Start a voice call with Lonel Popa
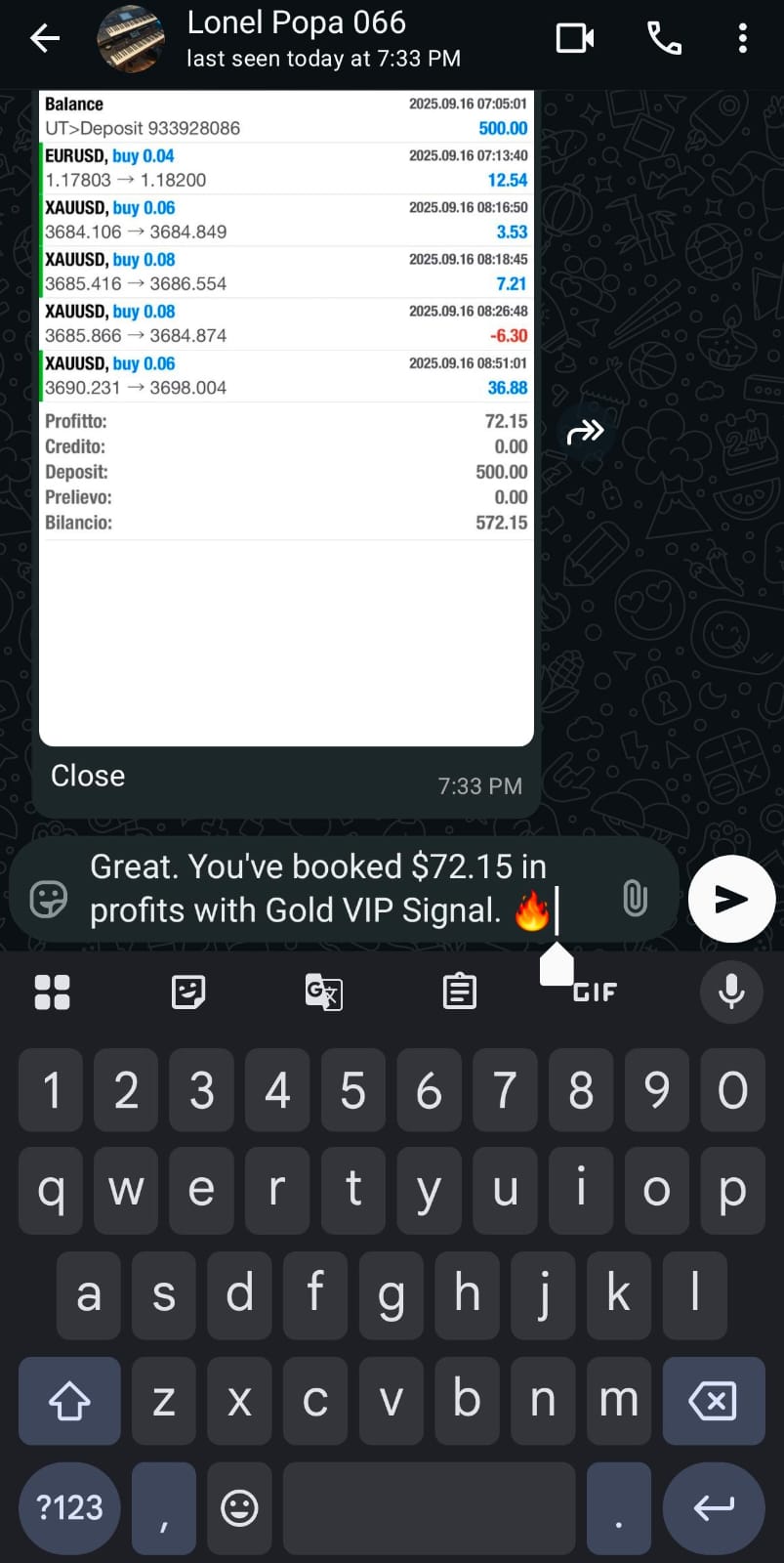 [x=664, y=39]
